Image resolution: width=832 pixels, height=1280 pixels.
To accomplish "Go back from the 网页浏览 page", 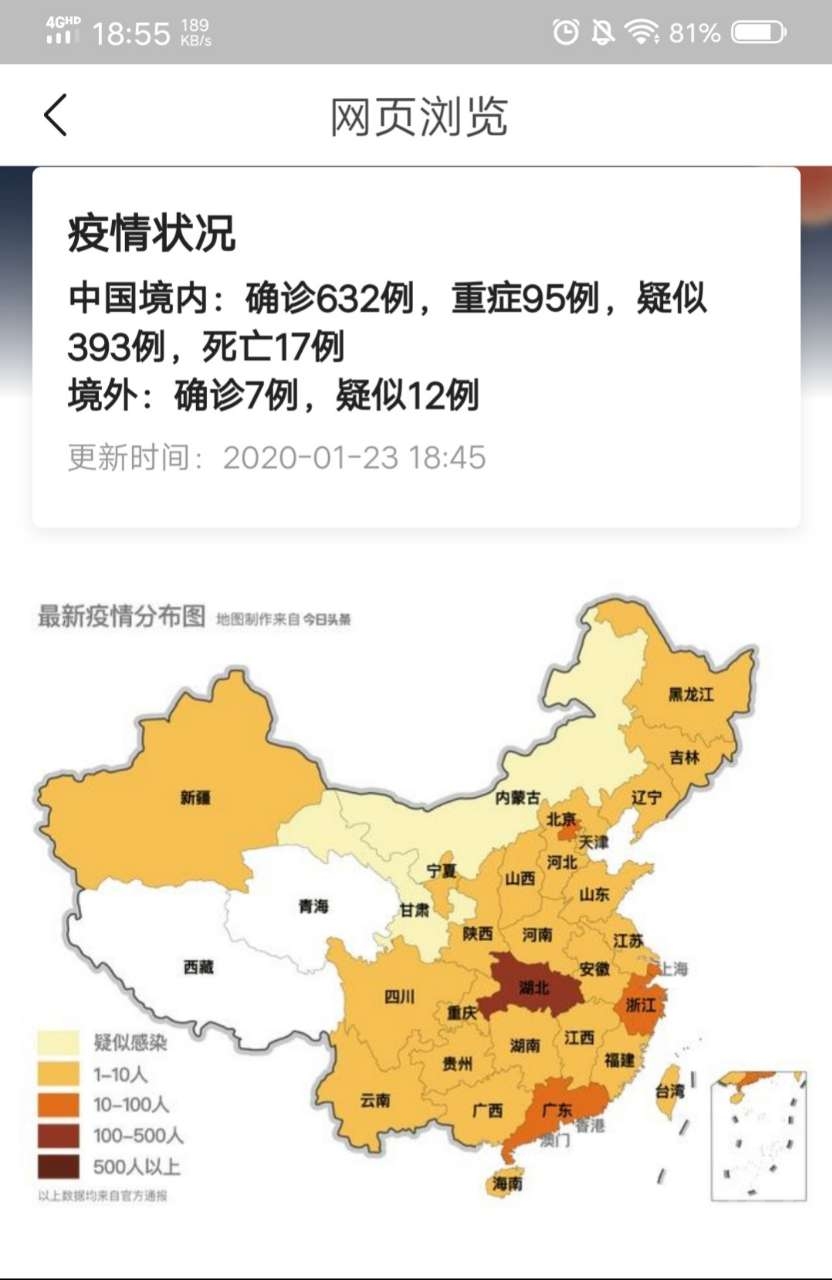I will [56, 115].
